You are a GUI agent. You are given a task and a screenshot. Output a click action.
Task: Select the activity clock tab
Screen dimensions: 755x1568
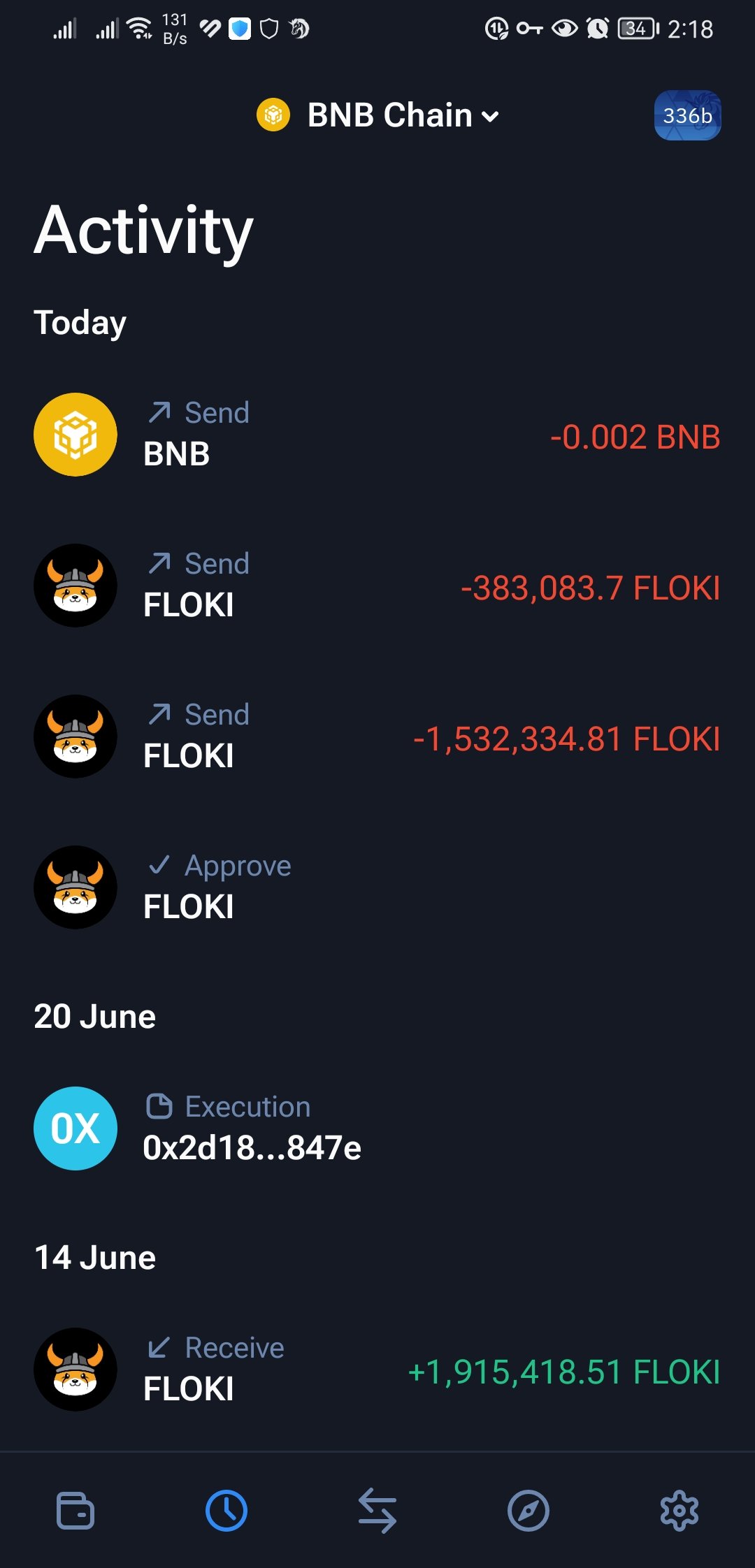point(226,1511)
